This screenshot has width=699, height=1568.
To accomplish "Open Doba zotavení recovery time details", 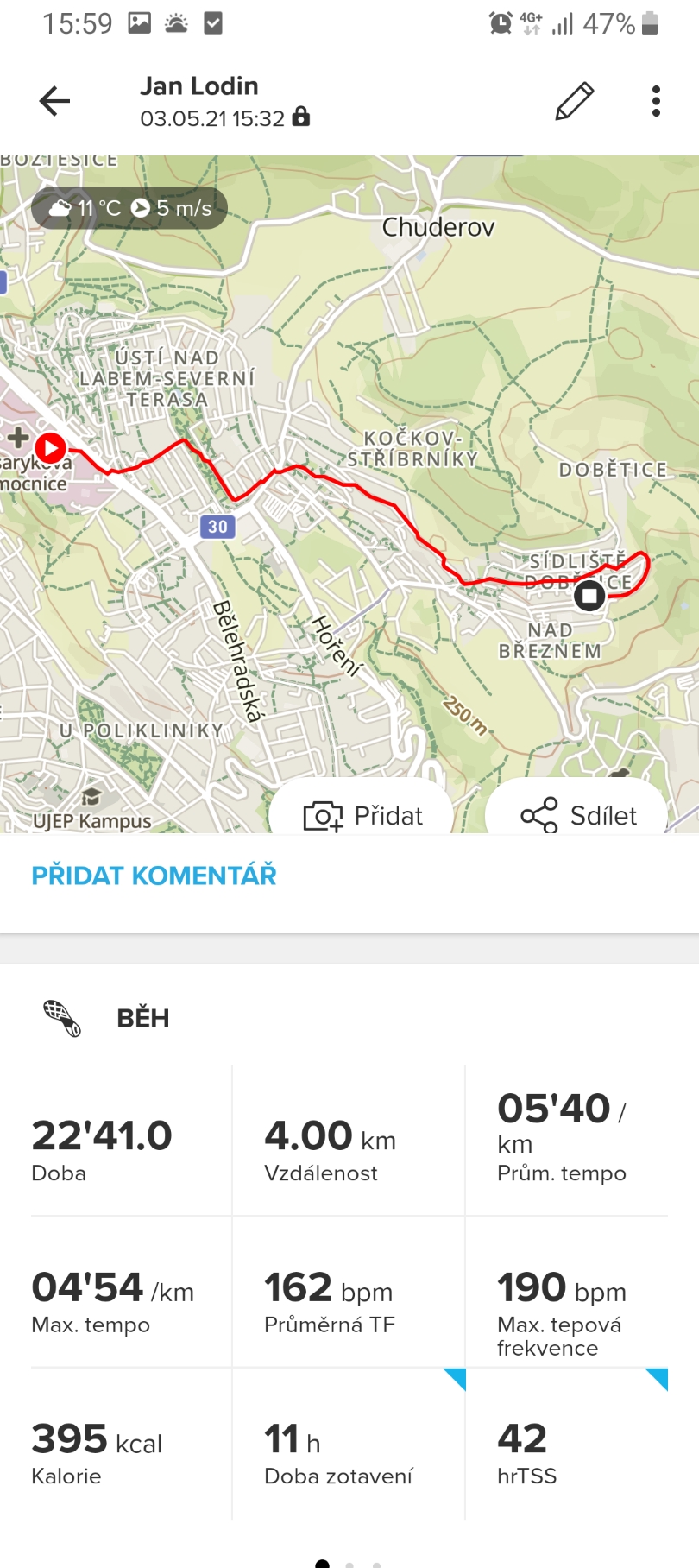I will [x=349, y=1444].
